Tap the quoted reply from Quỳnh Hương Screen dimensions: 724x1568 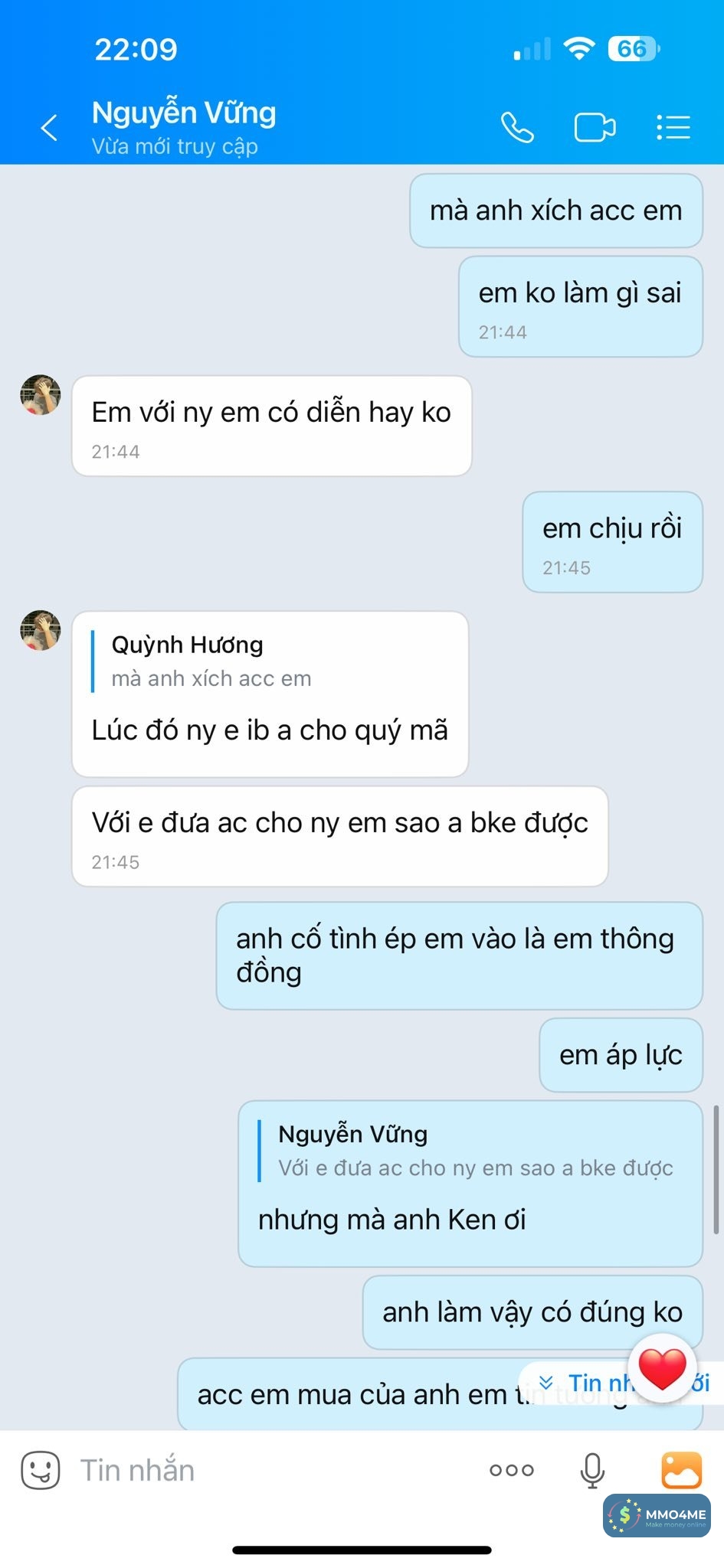coord(211,661)
